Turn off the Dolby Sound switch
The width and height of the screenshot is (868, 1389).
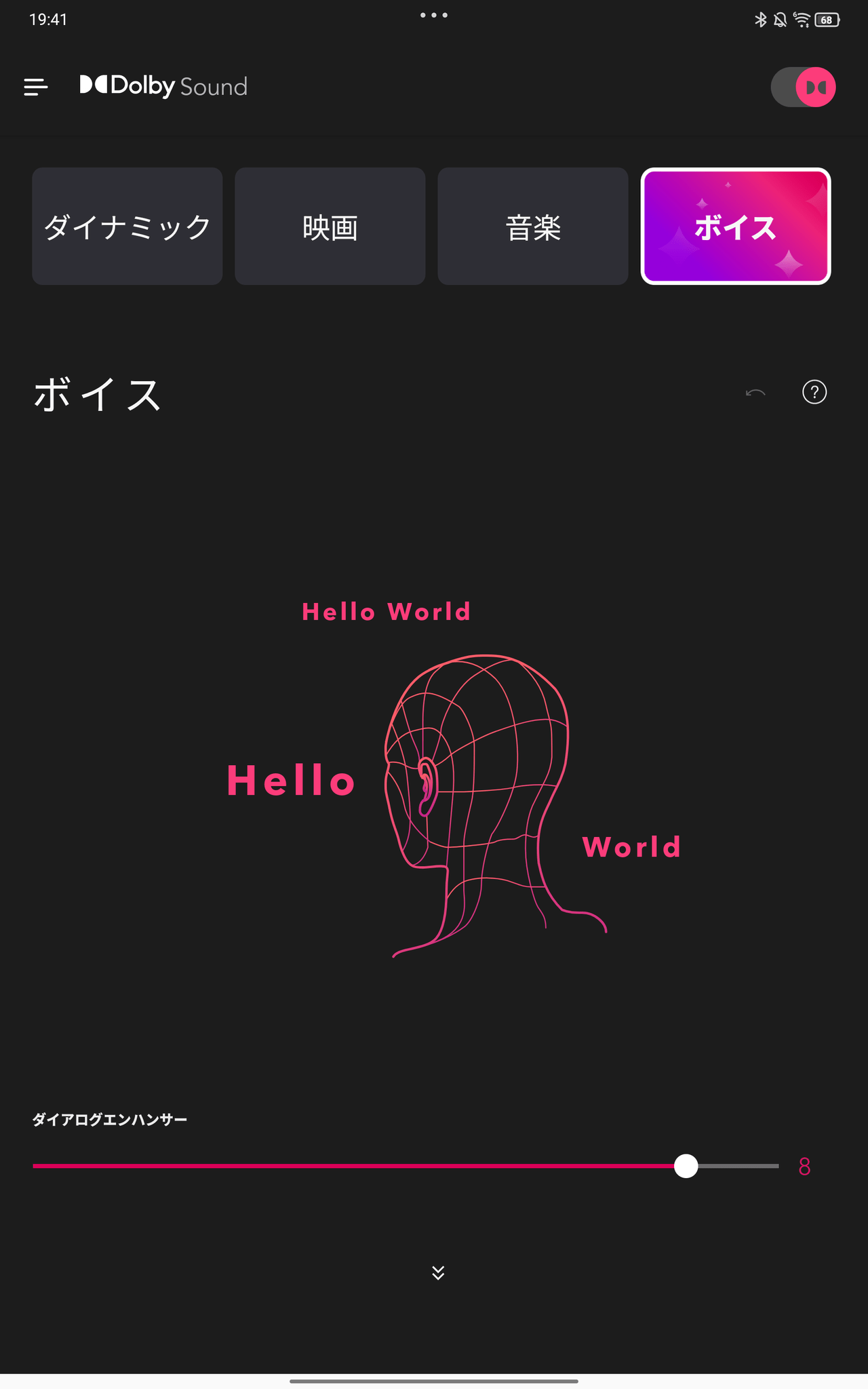click(x=804, y=87)
